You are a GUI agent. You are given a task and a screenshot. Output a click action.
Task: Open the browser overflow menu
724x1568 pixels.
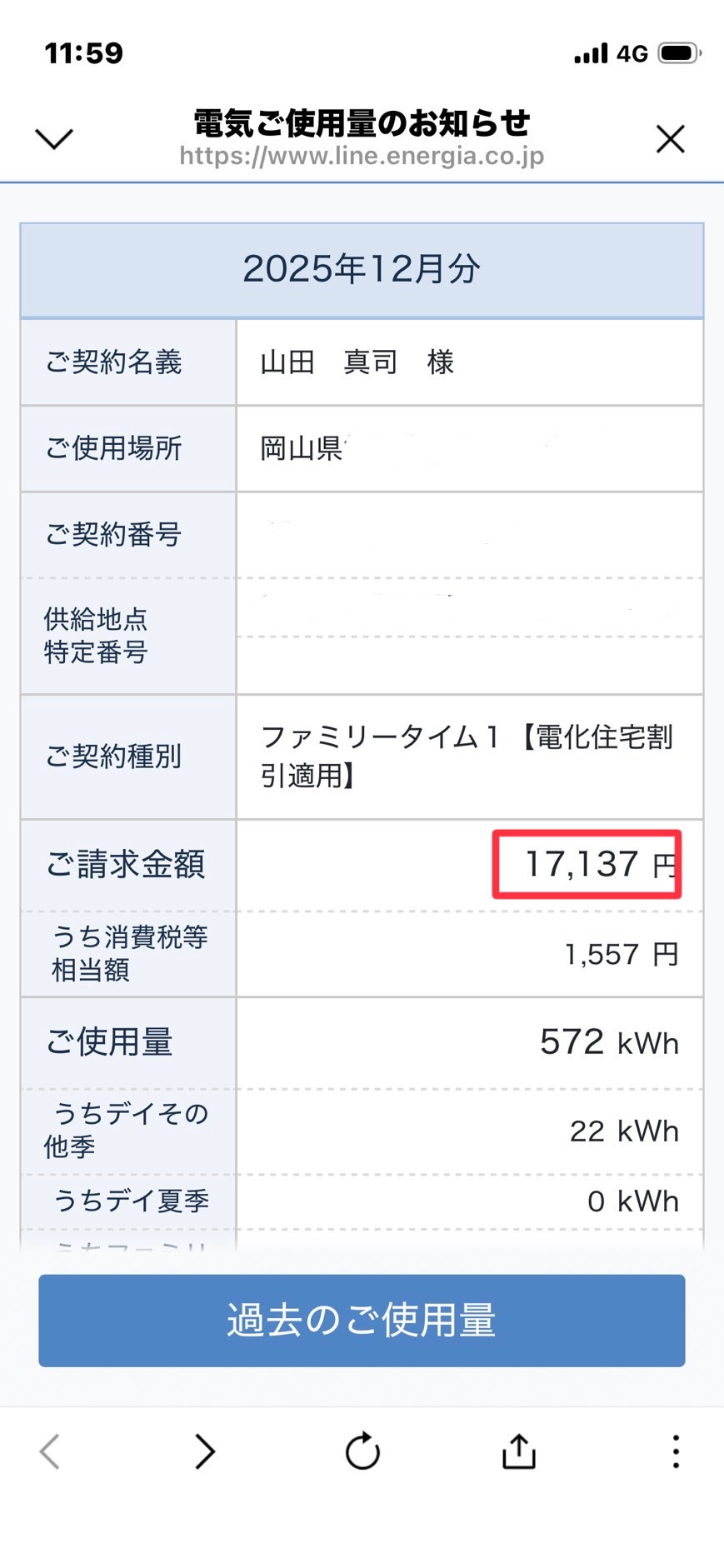(675, 1451)
